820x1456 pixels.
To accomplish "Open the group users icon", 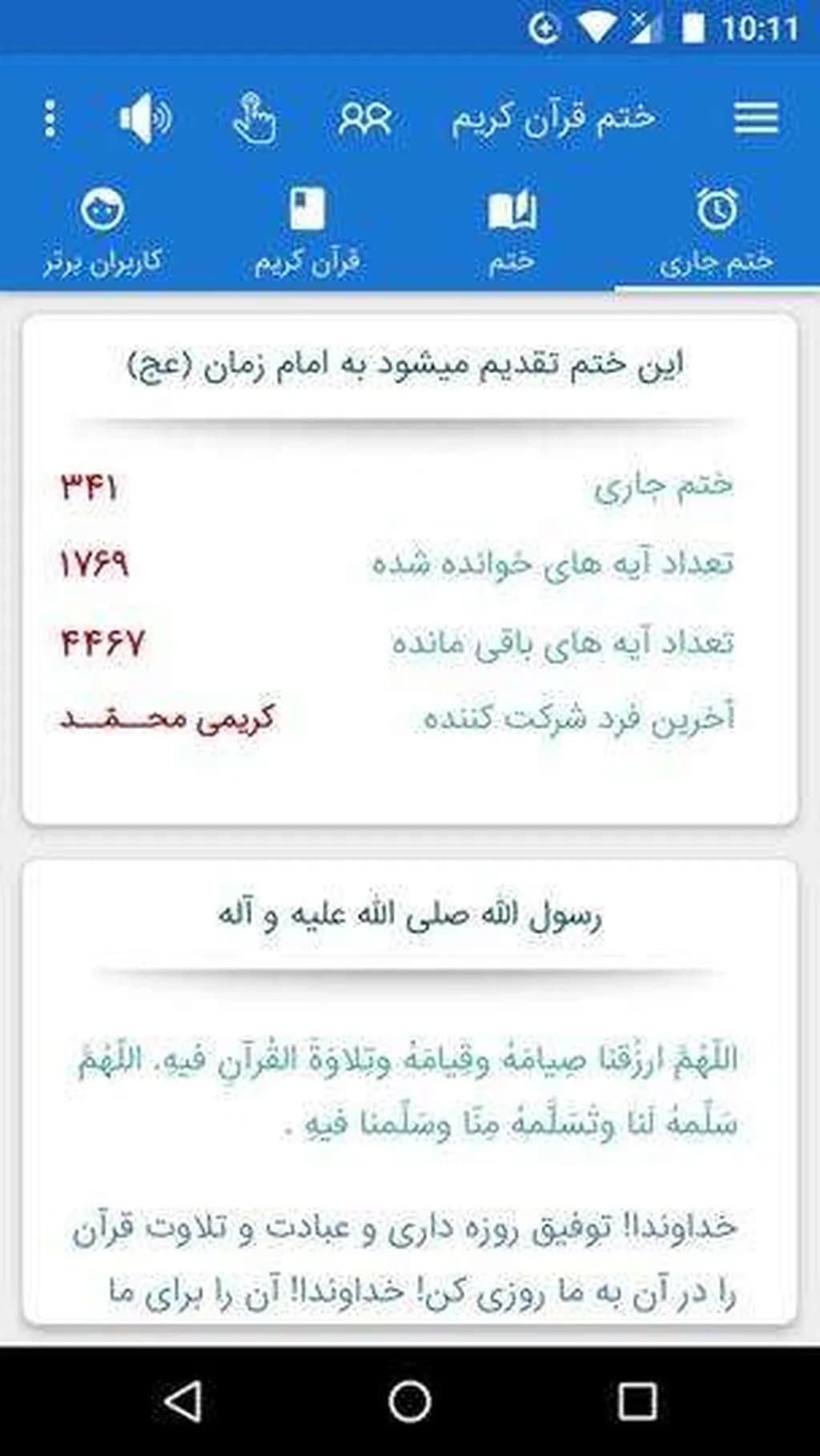I will point(364,119).
